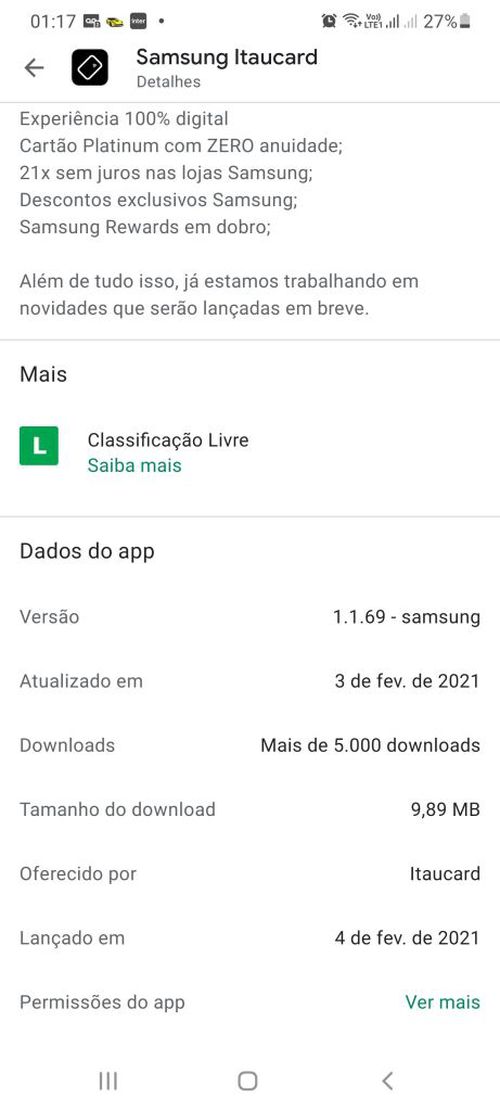The width and height of the screenshot is (500, 1111).
Task: Tap Ver mais for app permissions
Action: tap(443, 1002)
